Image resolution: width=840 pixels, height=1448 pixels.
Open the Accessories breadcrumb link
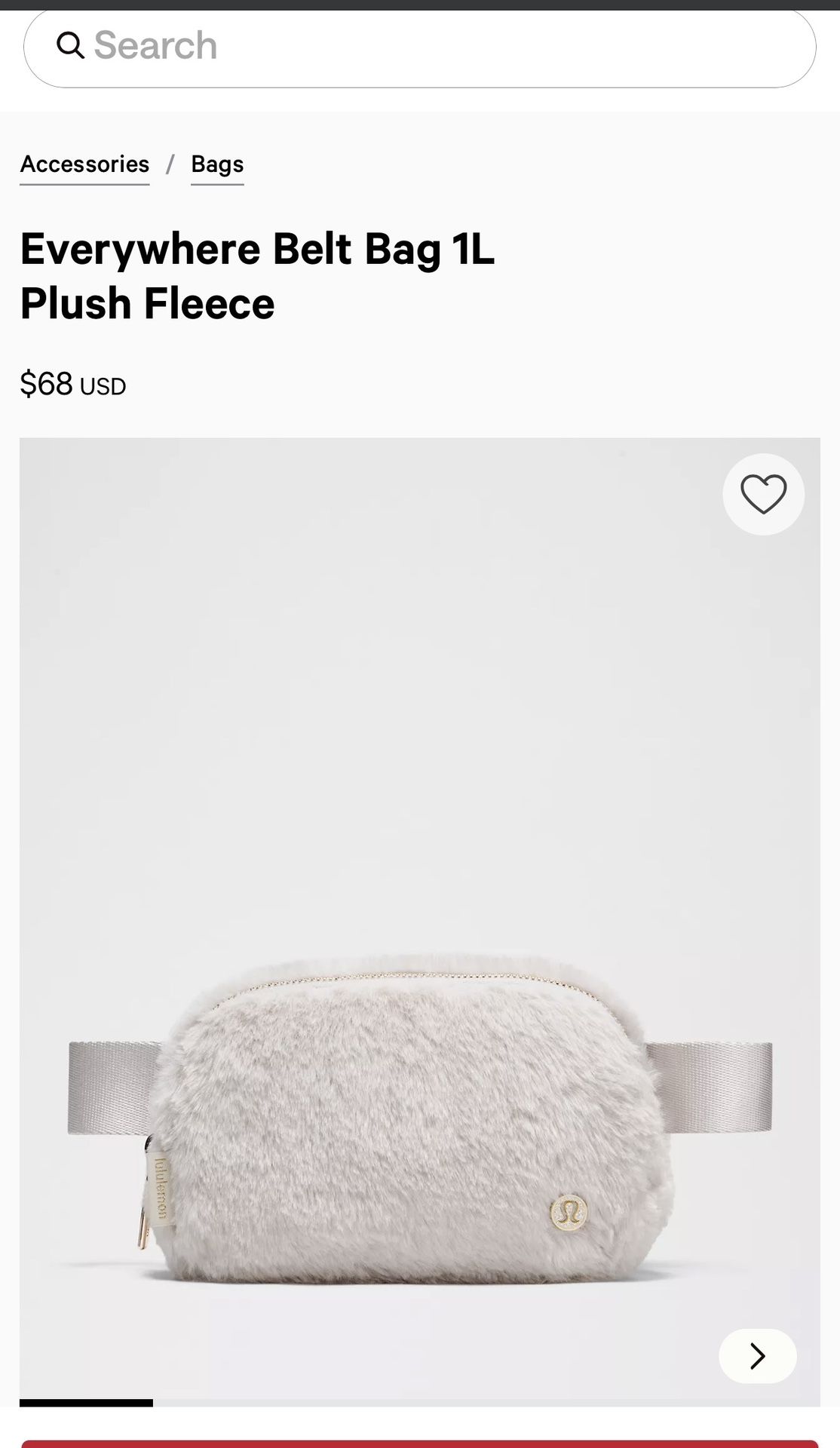click(x=84, y=164)
